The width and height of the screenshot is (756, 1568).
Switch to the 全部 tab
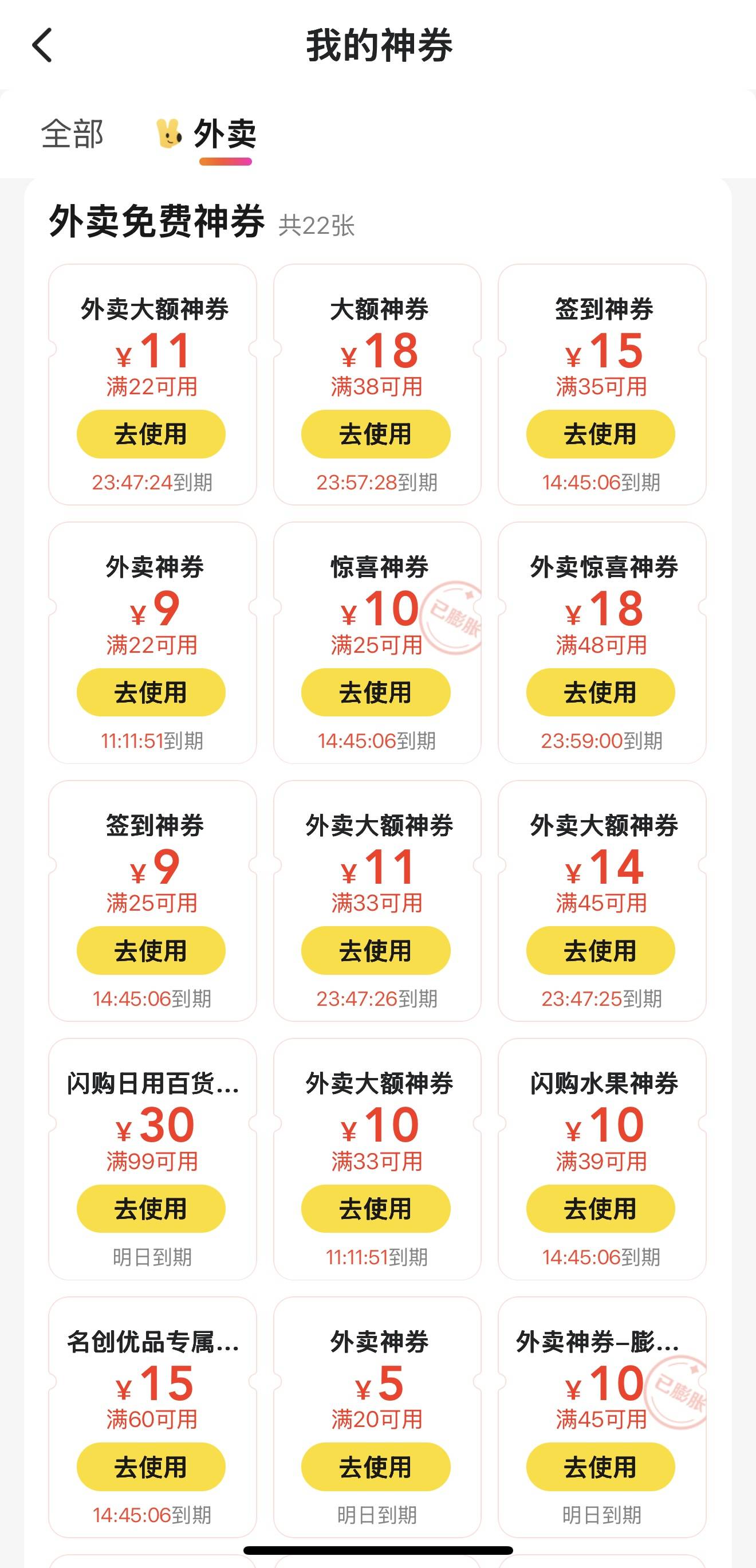coord(72,134)
